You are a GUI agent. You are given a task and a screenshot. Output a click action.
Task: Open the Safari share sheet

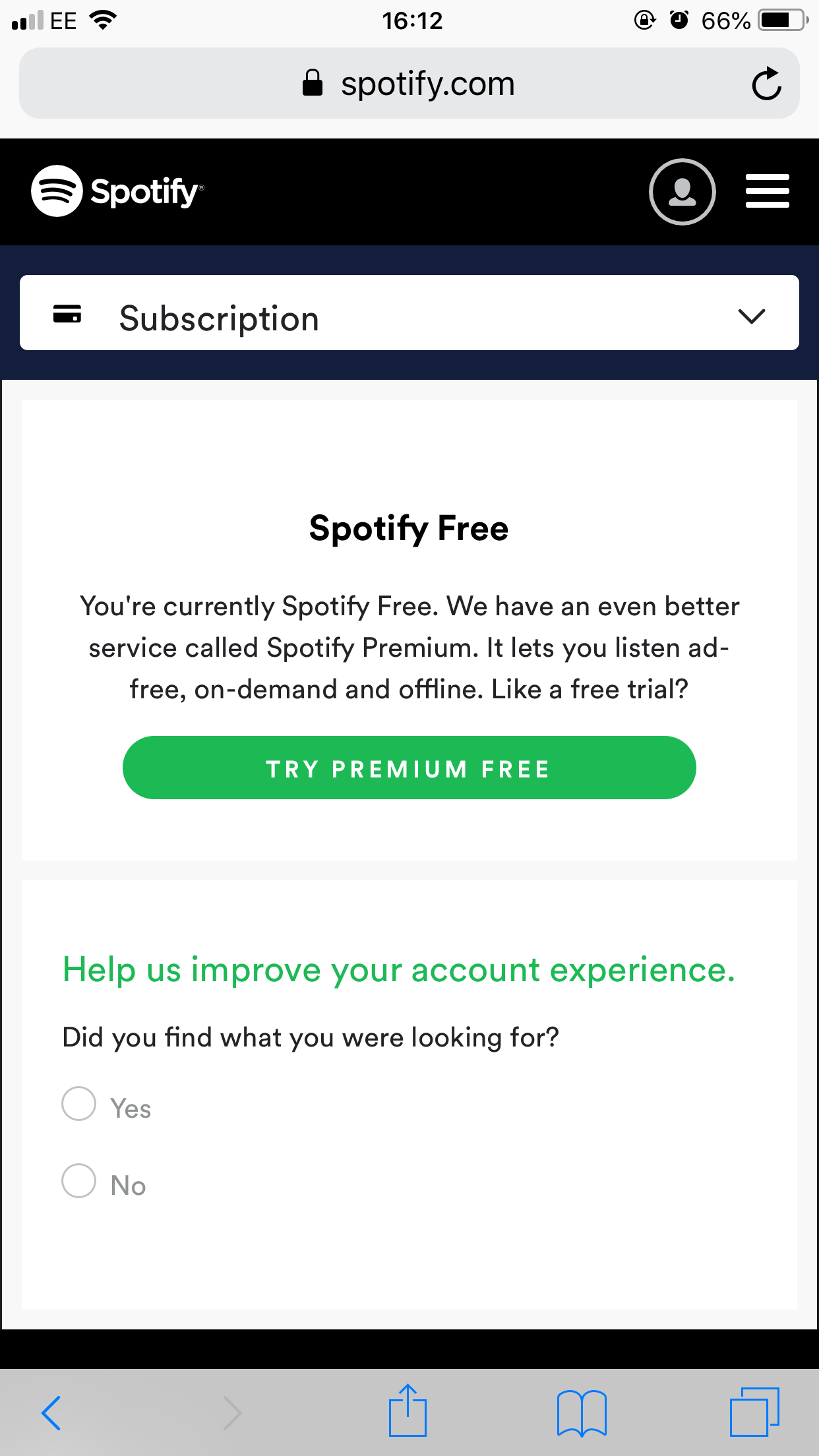408,1411
